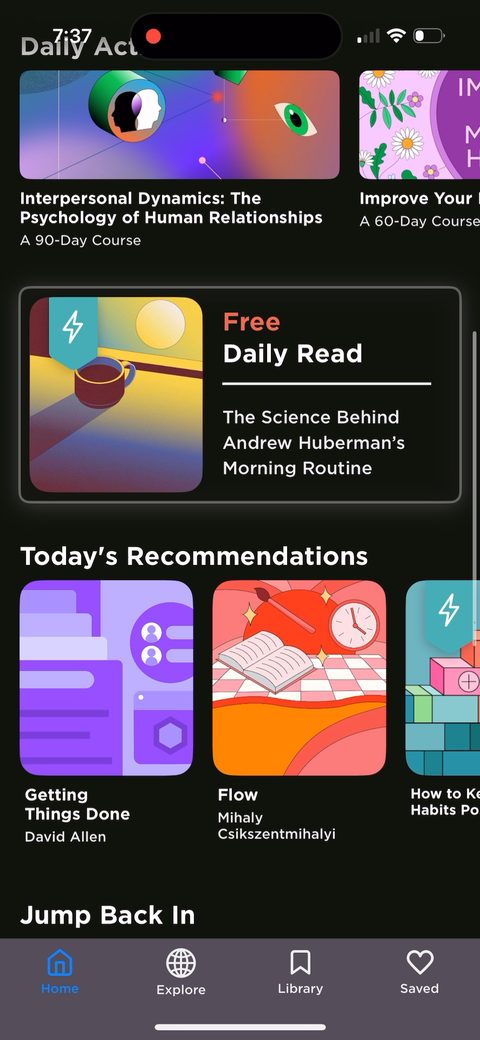Open the Free Daily Read about Andrew Huberman
480x1040 pixels.
click(240, 395)
